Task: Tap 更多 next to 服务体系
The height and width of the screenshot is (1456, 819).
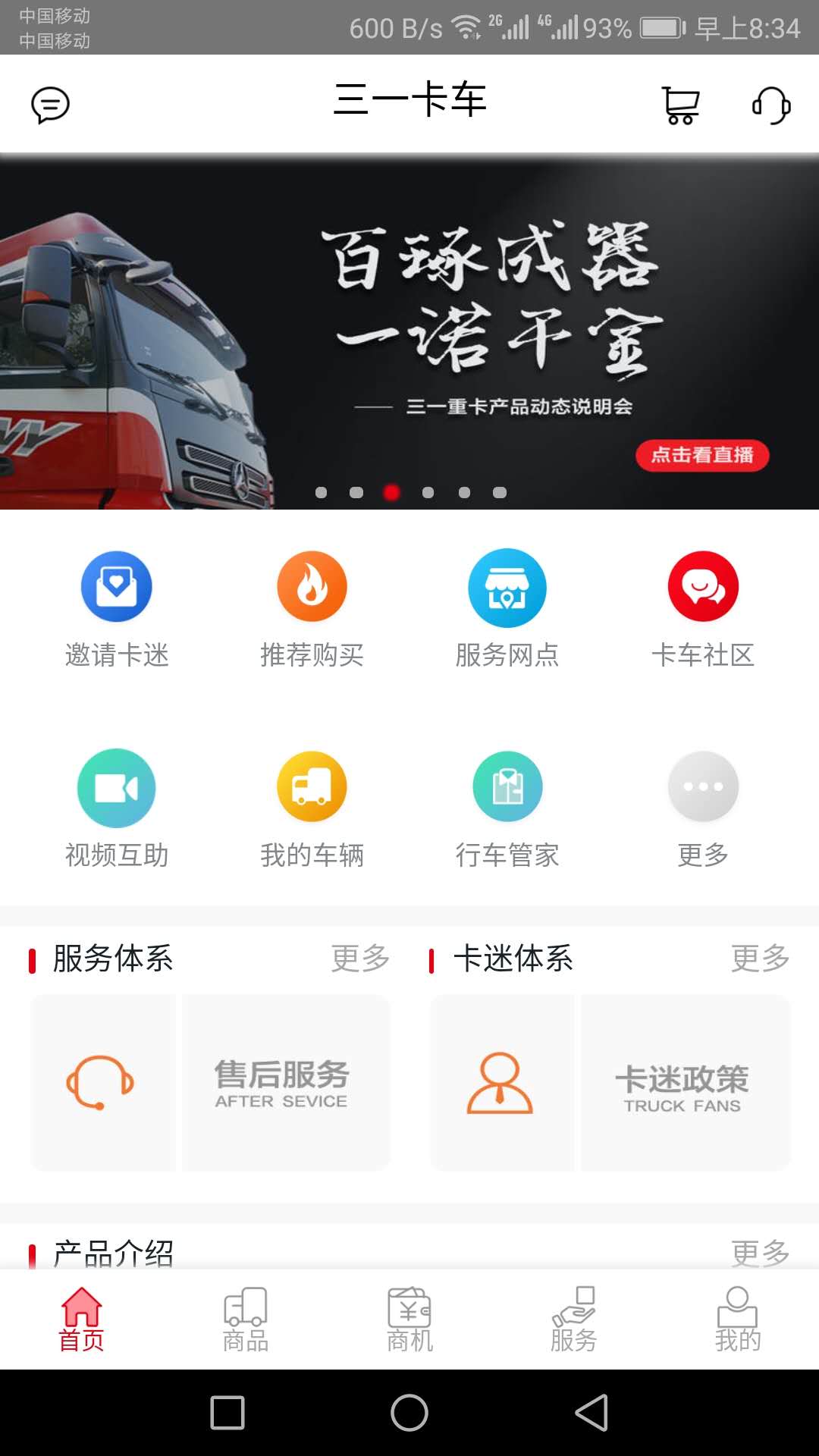Action: tap(360, 959)
